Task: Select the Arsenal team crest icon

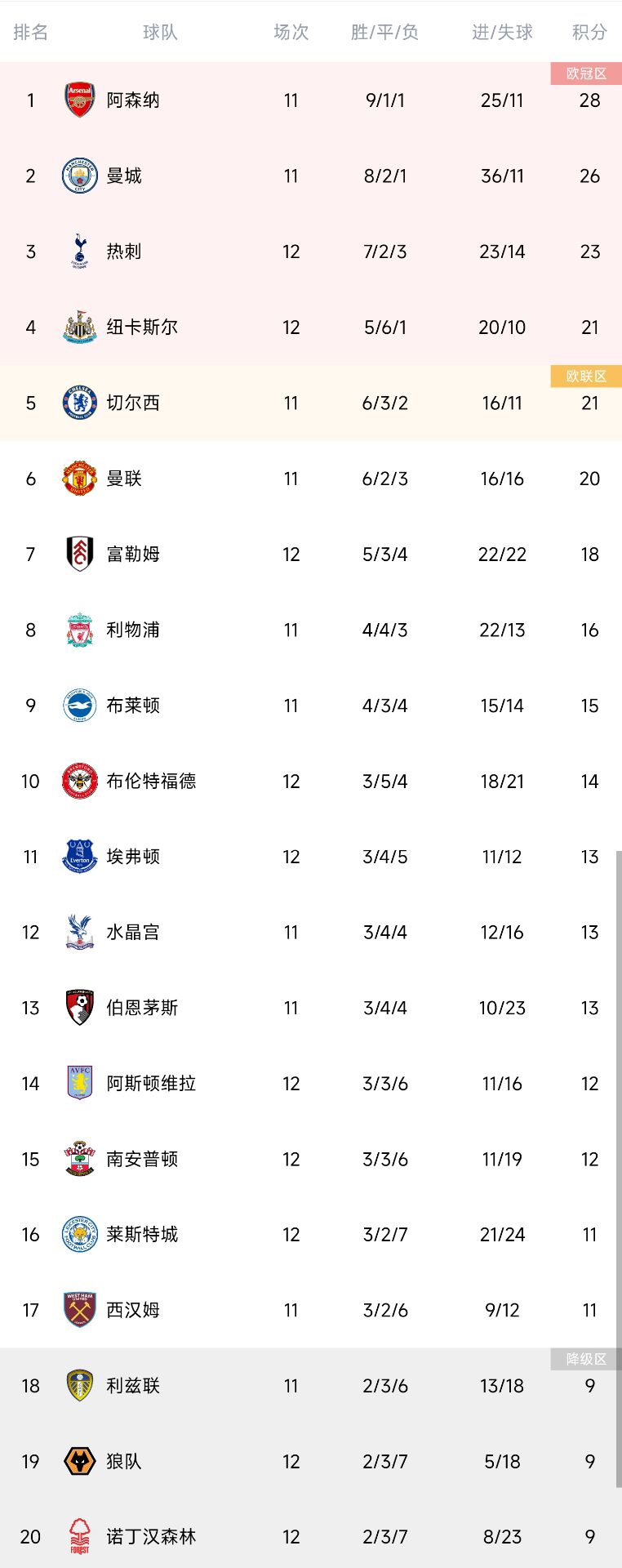Action: click(x=79, y=100)
